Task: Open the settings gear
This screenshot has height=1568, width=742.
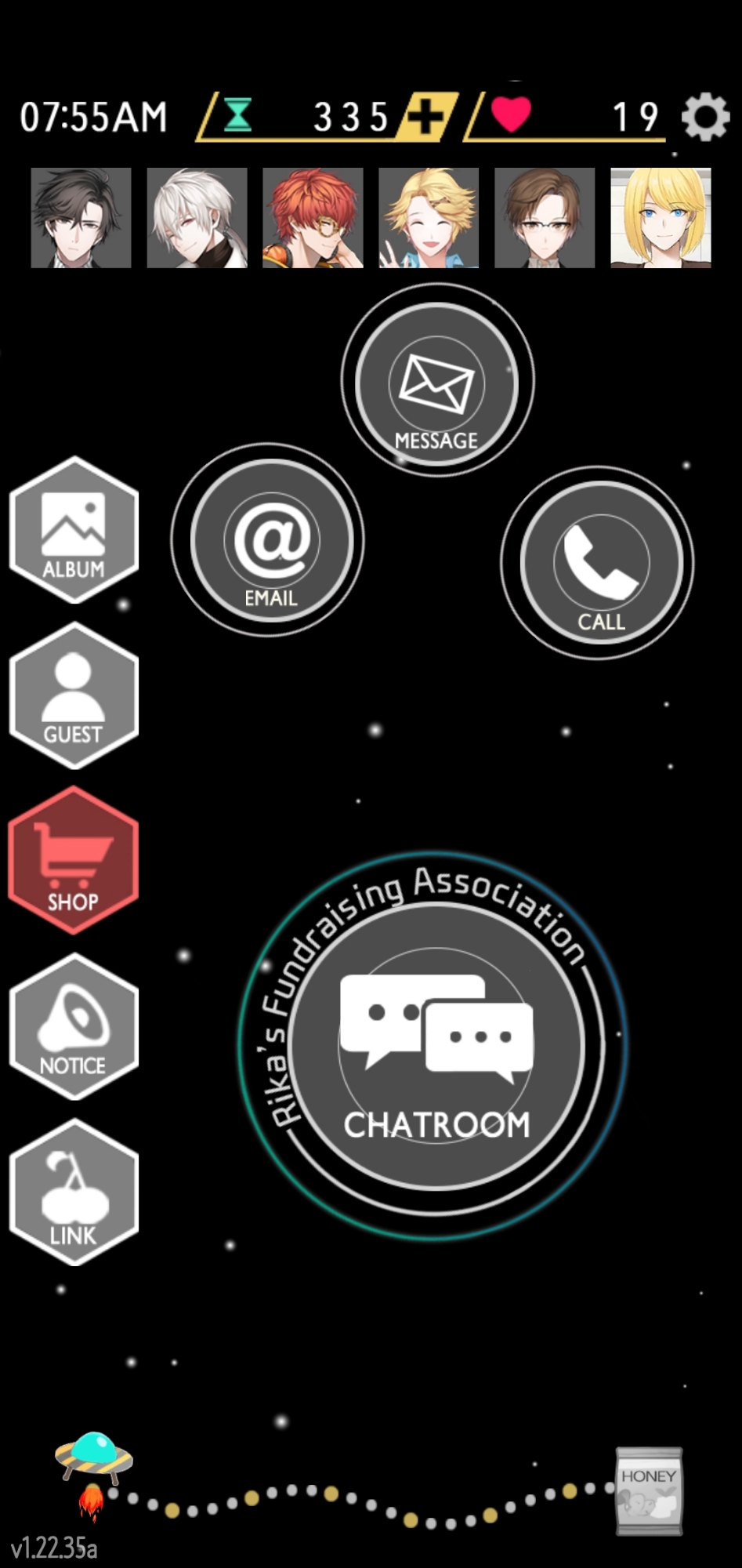Action: click(x=705, y=118)
